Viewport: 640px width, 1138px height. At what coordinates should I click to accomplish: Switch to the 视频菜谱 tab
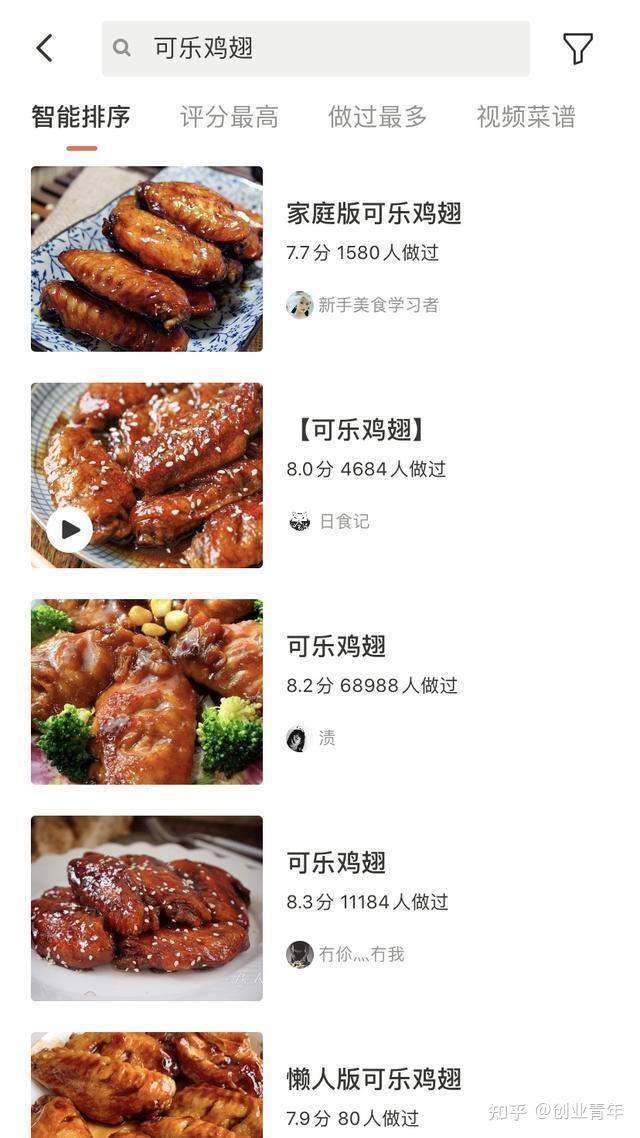click(x=526, y=117)
